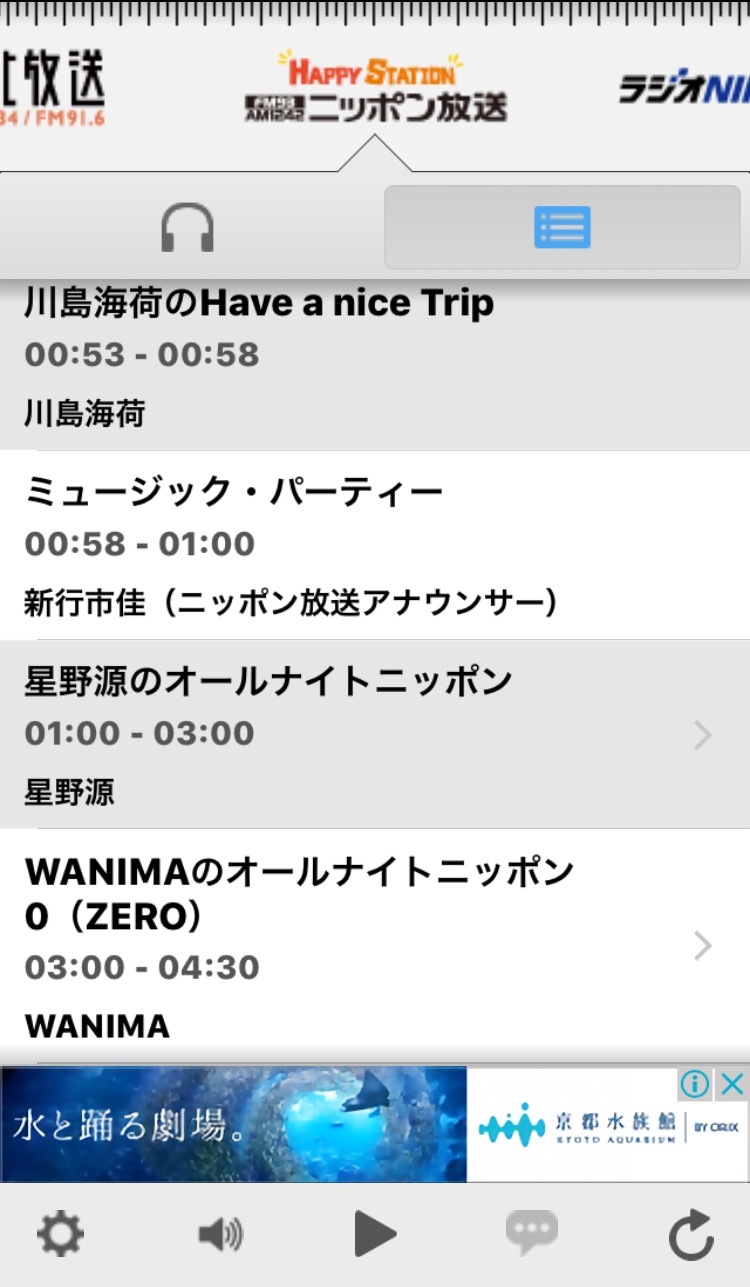Reload with the refresh arrow
The image size is (750, 1287).
[x=691, y=1235]
